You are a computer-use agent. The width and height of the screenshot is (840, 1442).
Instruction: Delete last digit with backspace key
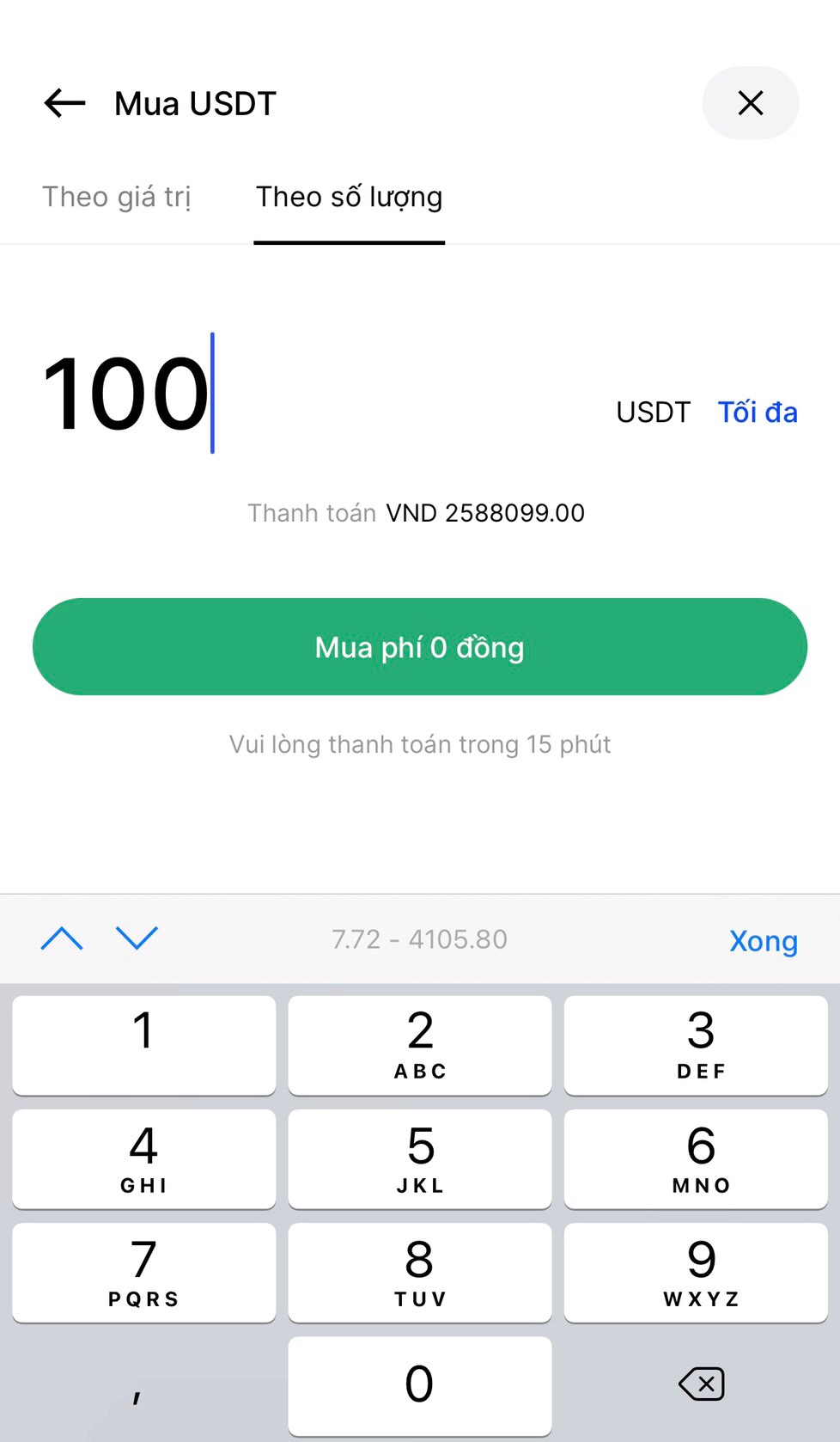click(701, 1384)
